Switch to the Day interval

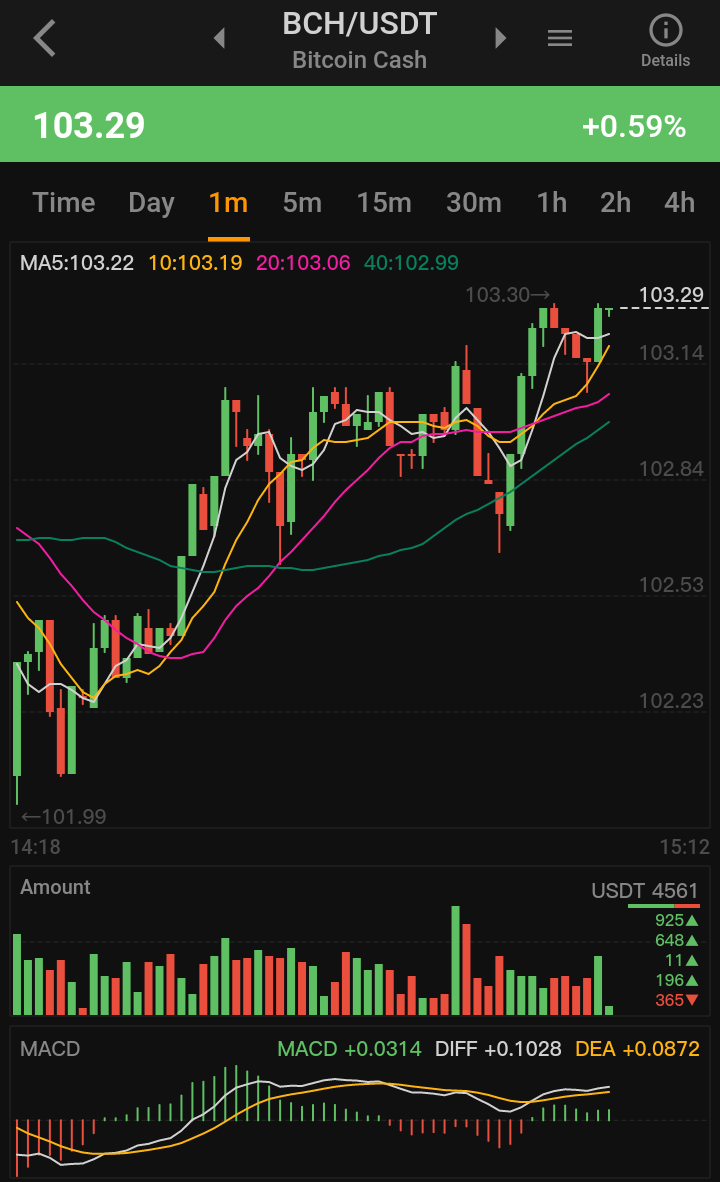pos(152,203)
